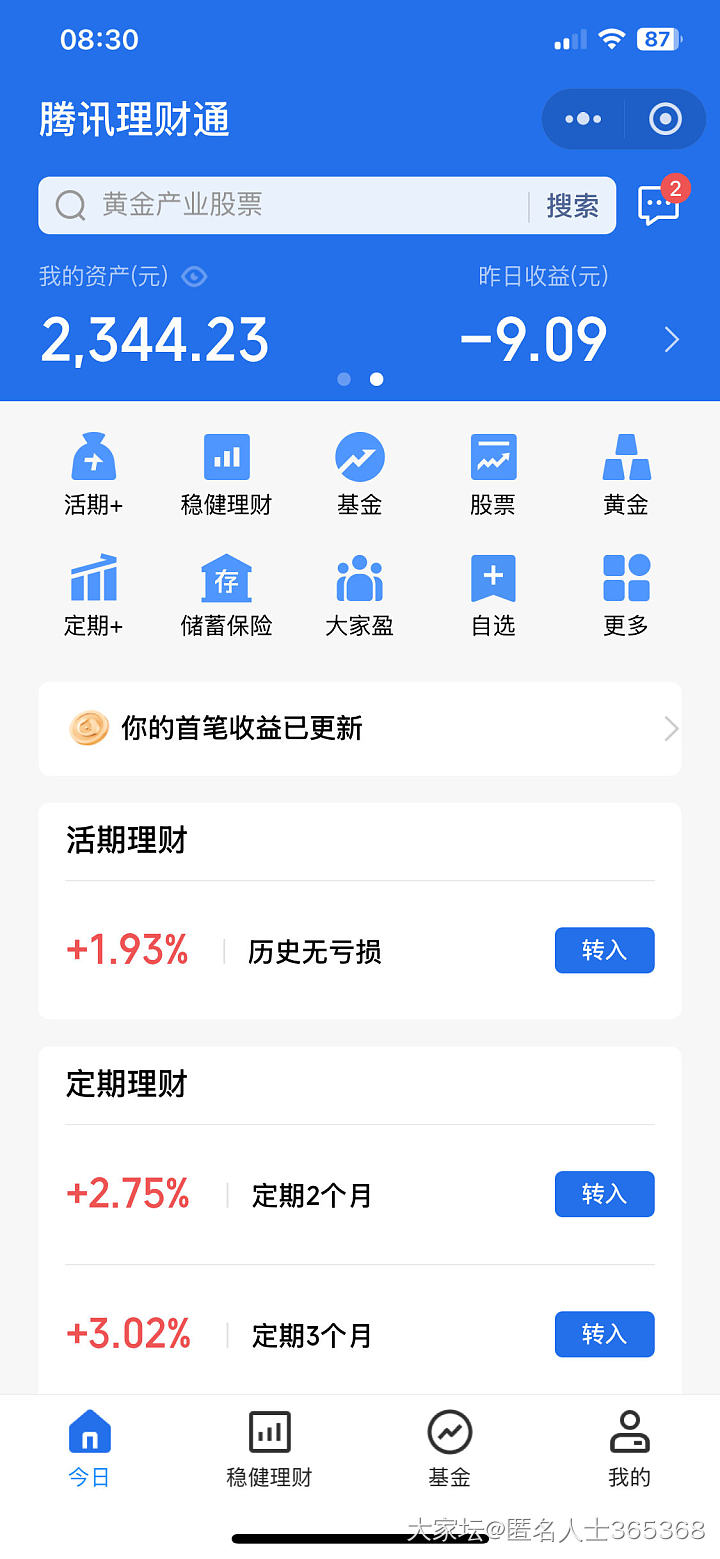Open the messages icon with 2 unread
Viewport: 720px width, 1559px height.
pyautogui.click(x=660, y=203)
